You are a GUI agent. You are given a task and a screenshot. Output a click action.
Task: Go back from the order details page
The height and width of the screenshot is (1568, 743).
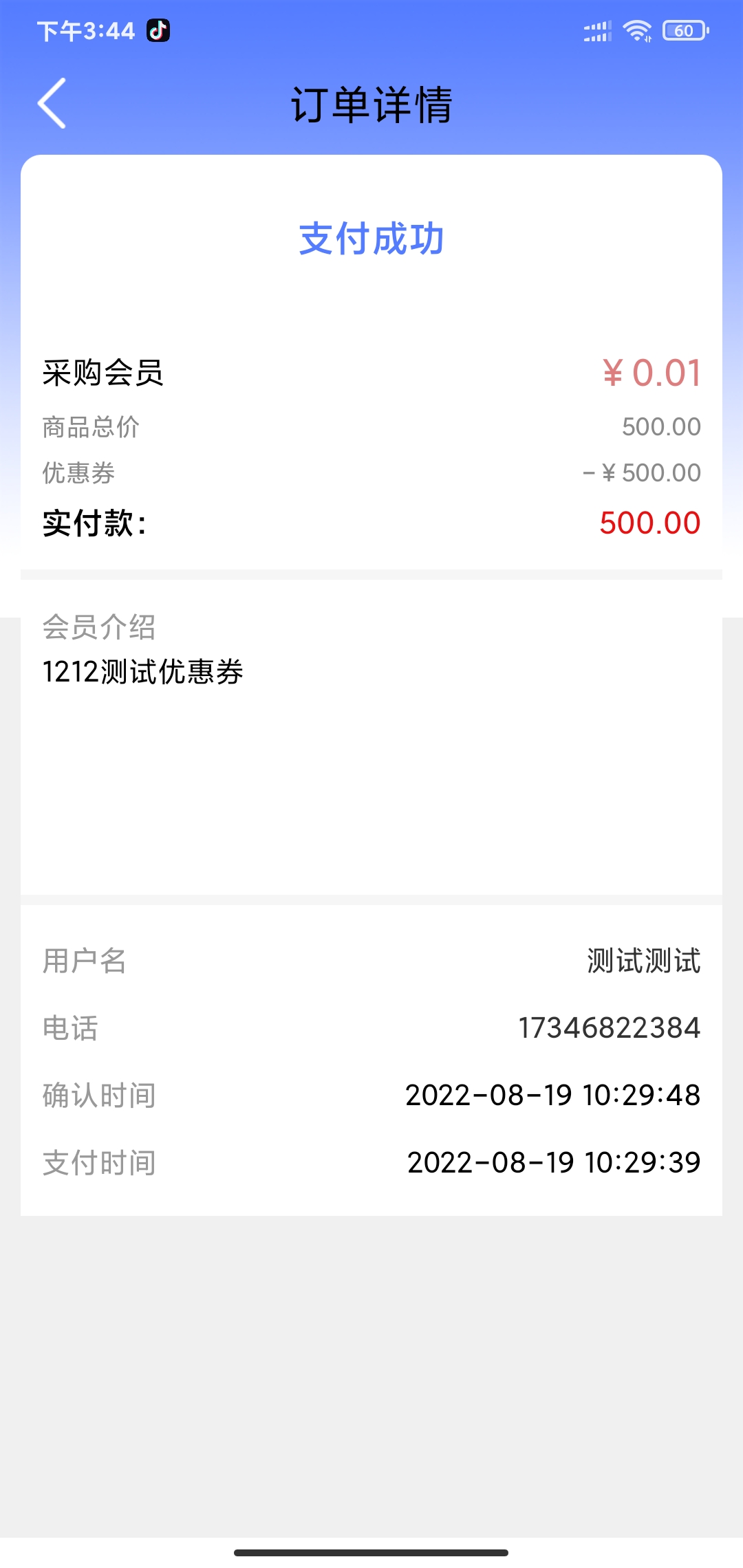[52, 103]
